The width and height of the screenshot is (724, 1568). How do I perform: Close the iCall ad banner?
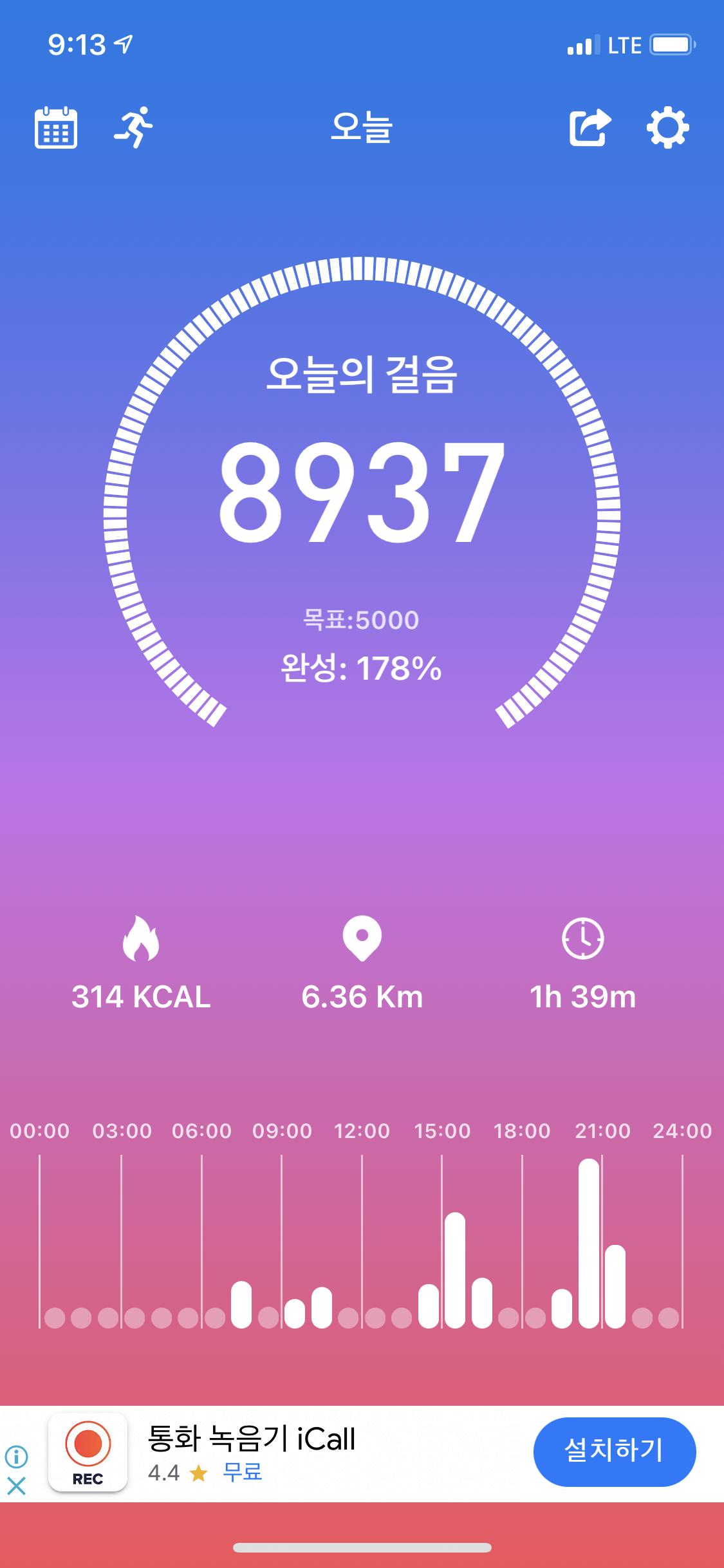tap(16, 1485)
